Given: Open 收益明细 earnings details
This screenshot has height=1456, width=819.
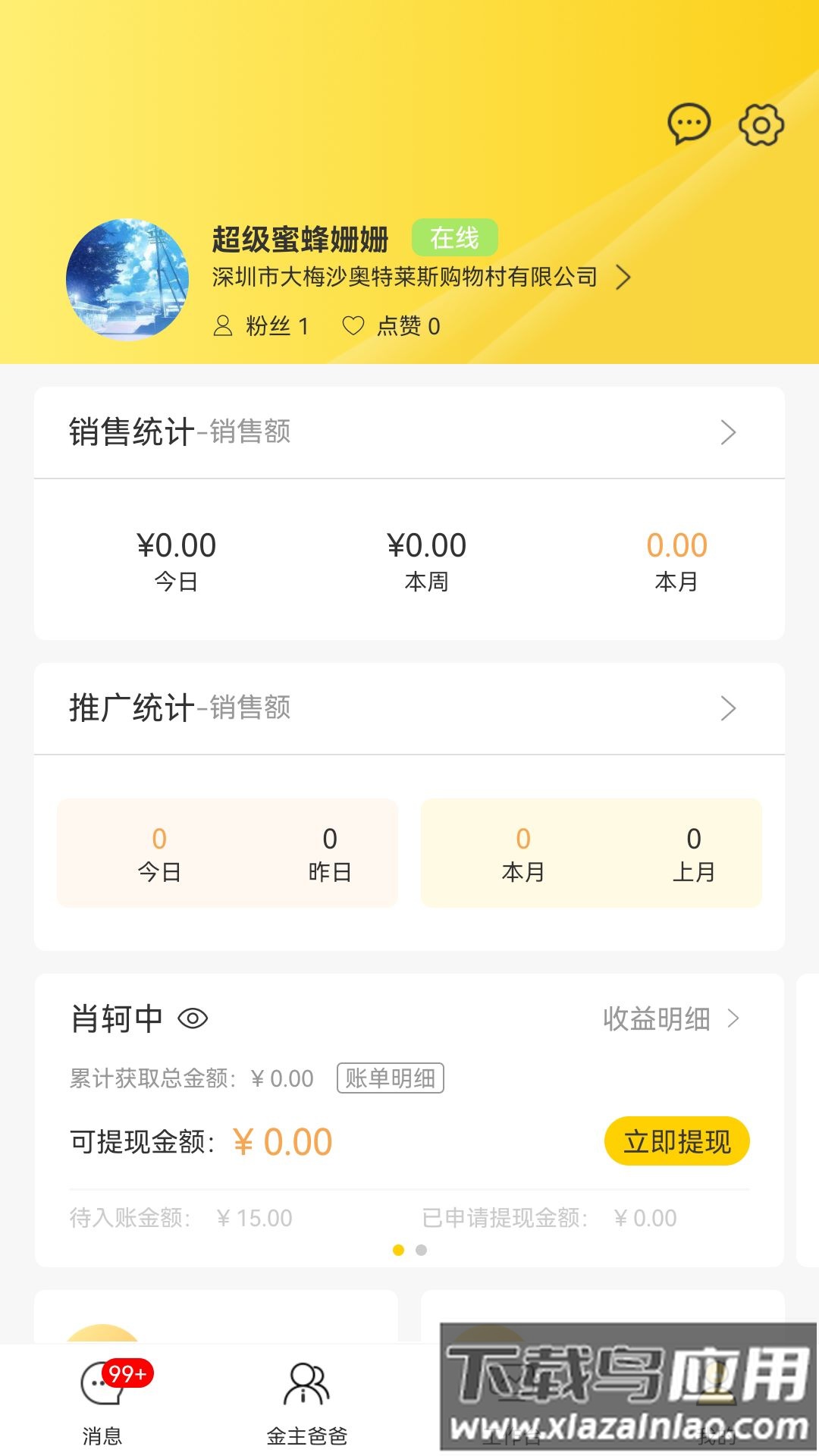Looking at the screenshot, I should [670, 1018].
